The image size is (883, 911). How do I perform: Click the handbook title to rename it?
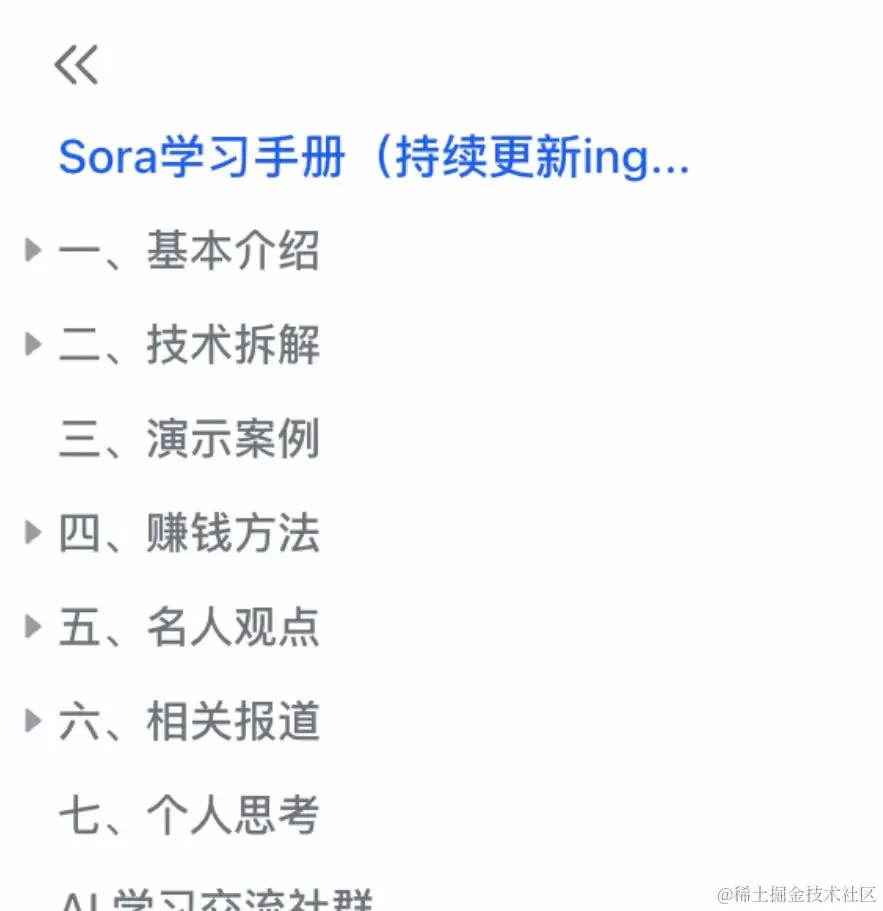pos(373,157)
